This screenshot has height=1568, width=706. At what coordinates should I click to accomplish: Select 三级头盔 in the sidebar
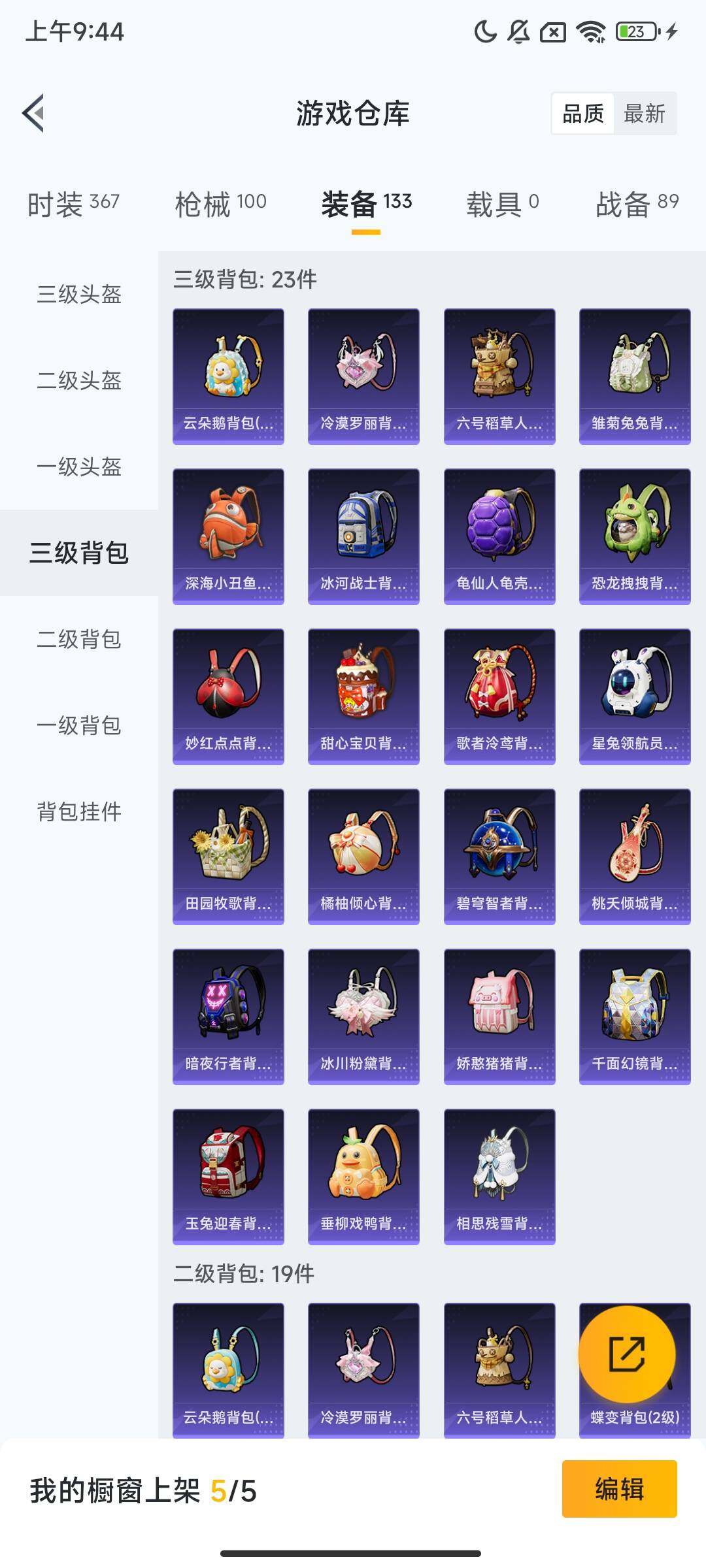pos(79,294)
